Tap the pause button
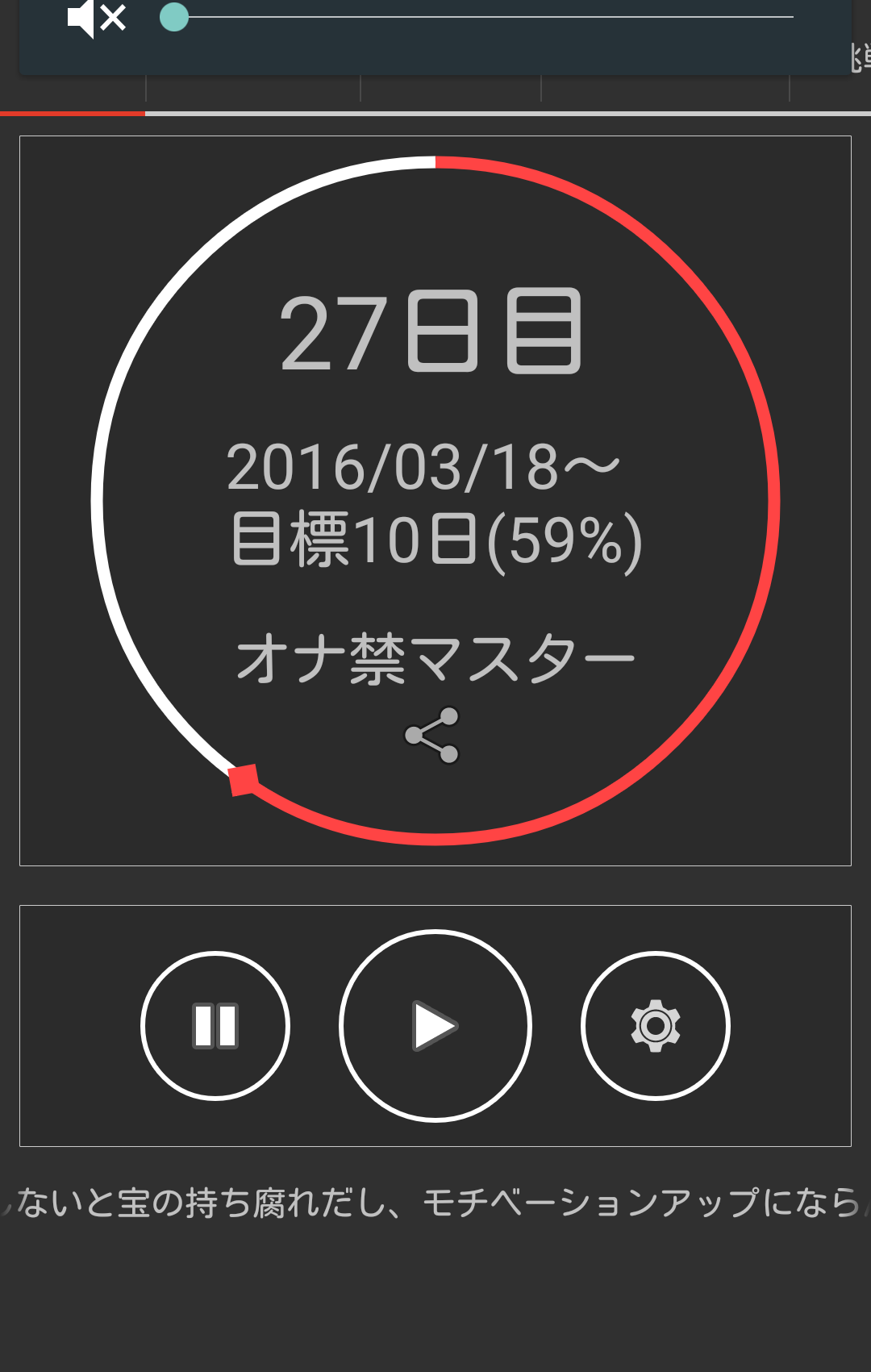Image resolution: width=871 pixels, height=1372 pixels. pyautogui.click(x=215, y=1026)
